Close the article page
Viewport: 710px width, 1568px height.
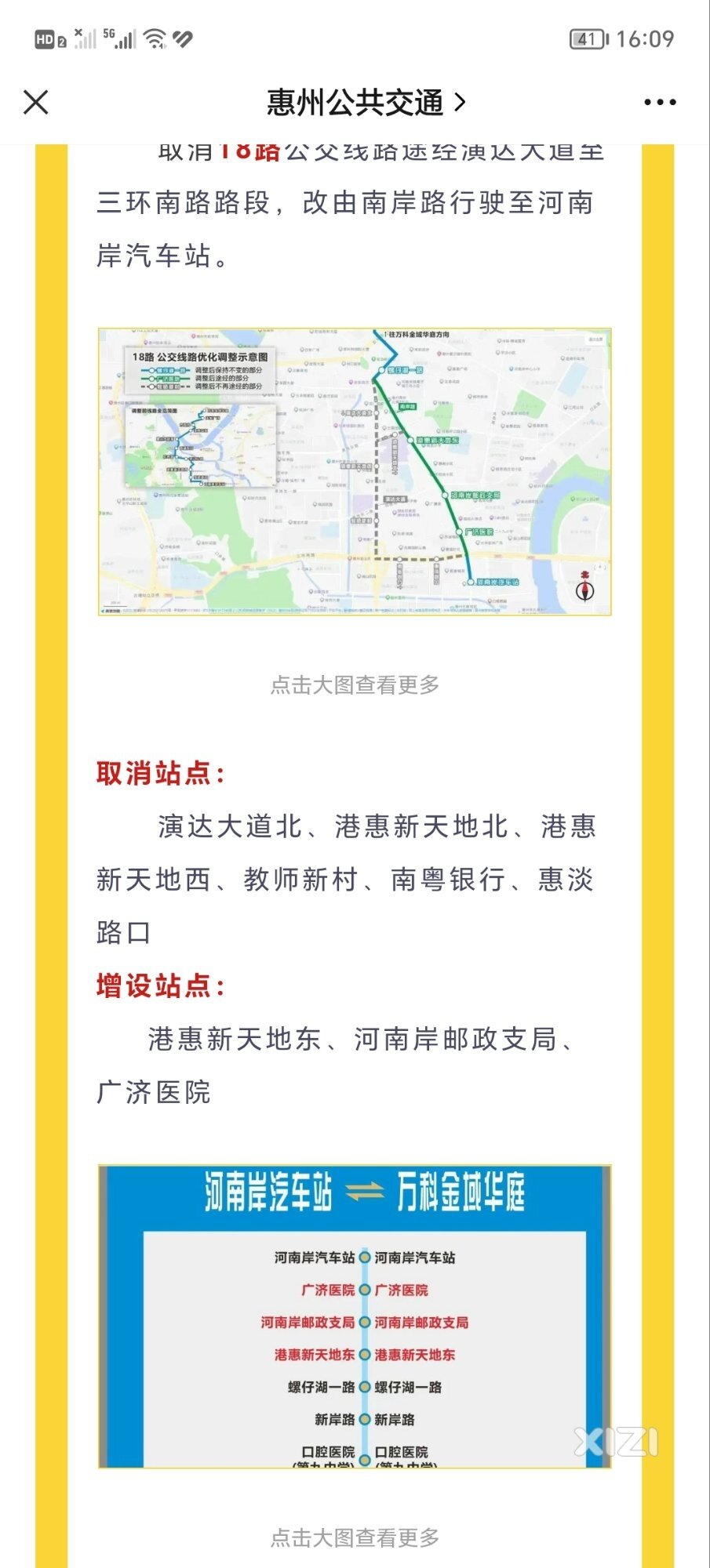point(36,102)
